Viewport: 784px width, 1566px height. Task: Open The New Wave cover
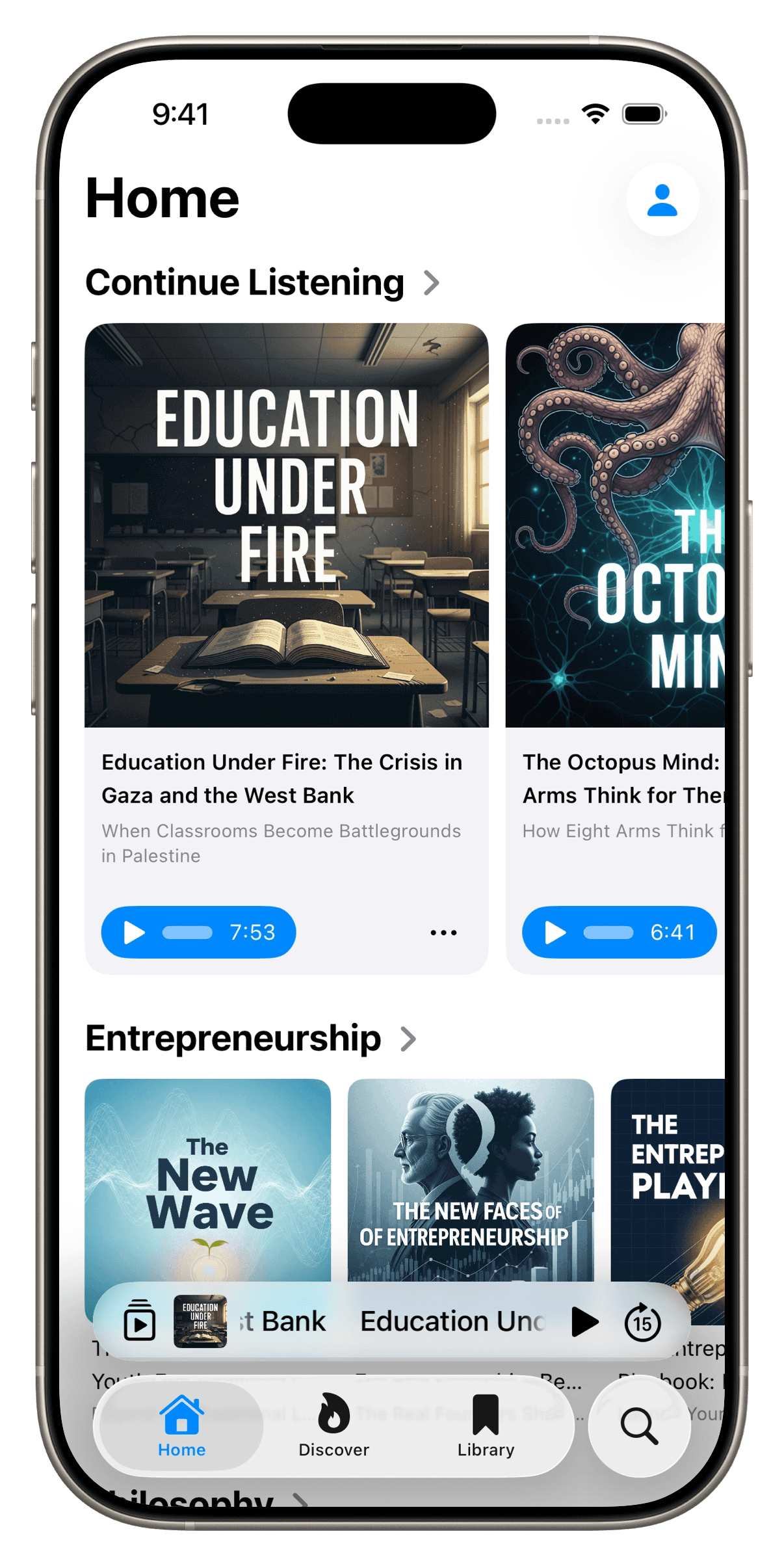click(x=207, y=1178)
